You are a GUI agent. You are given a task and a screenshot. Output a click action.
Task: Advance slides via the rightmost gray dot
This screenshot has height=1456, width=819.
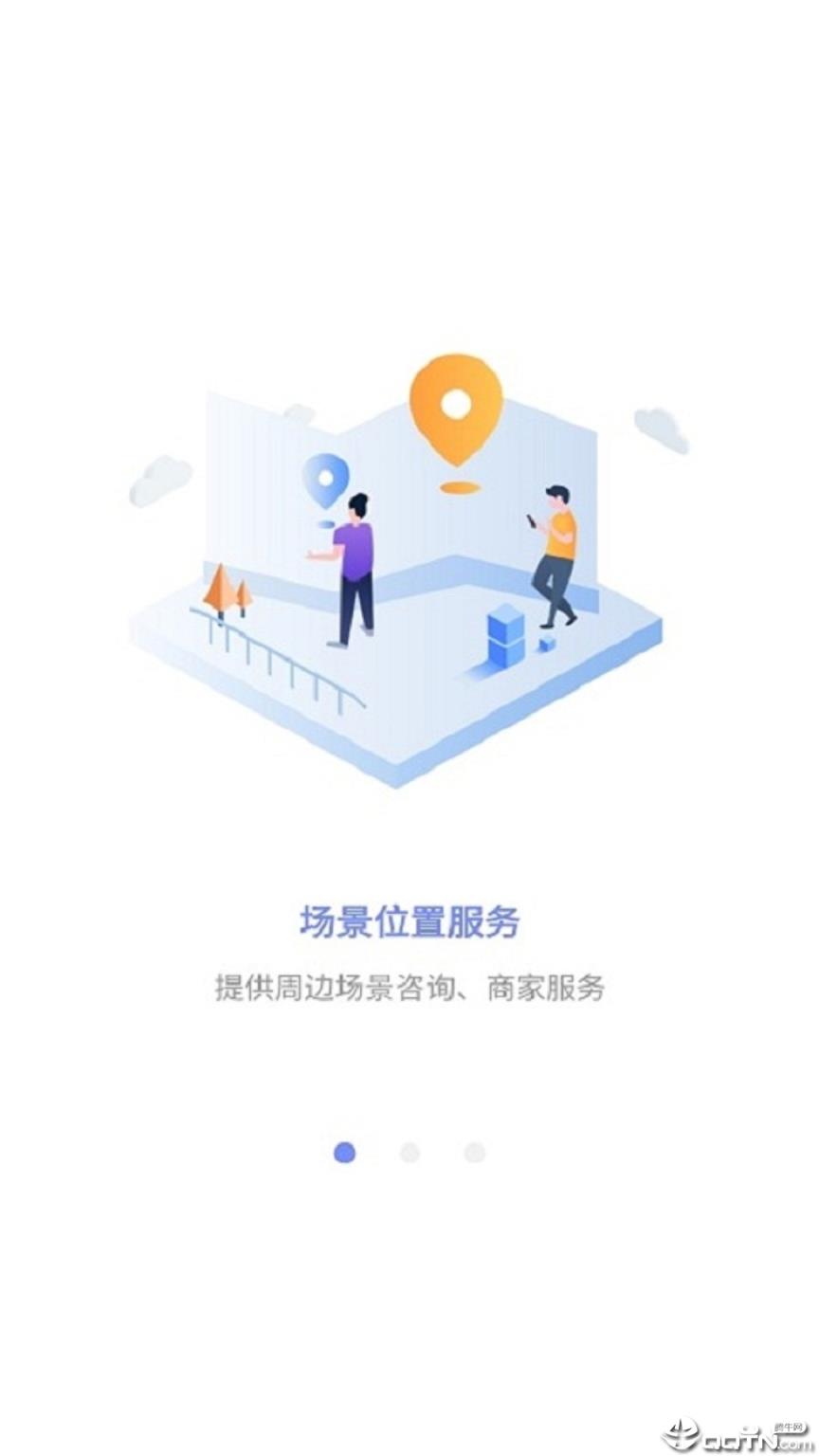[x=473, y=1152]
